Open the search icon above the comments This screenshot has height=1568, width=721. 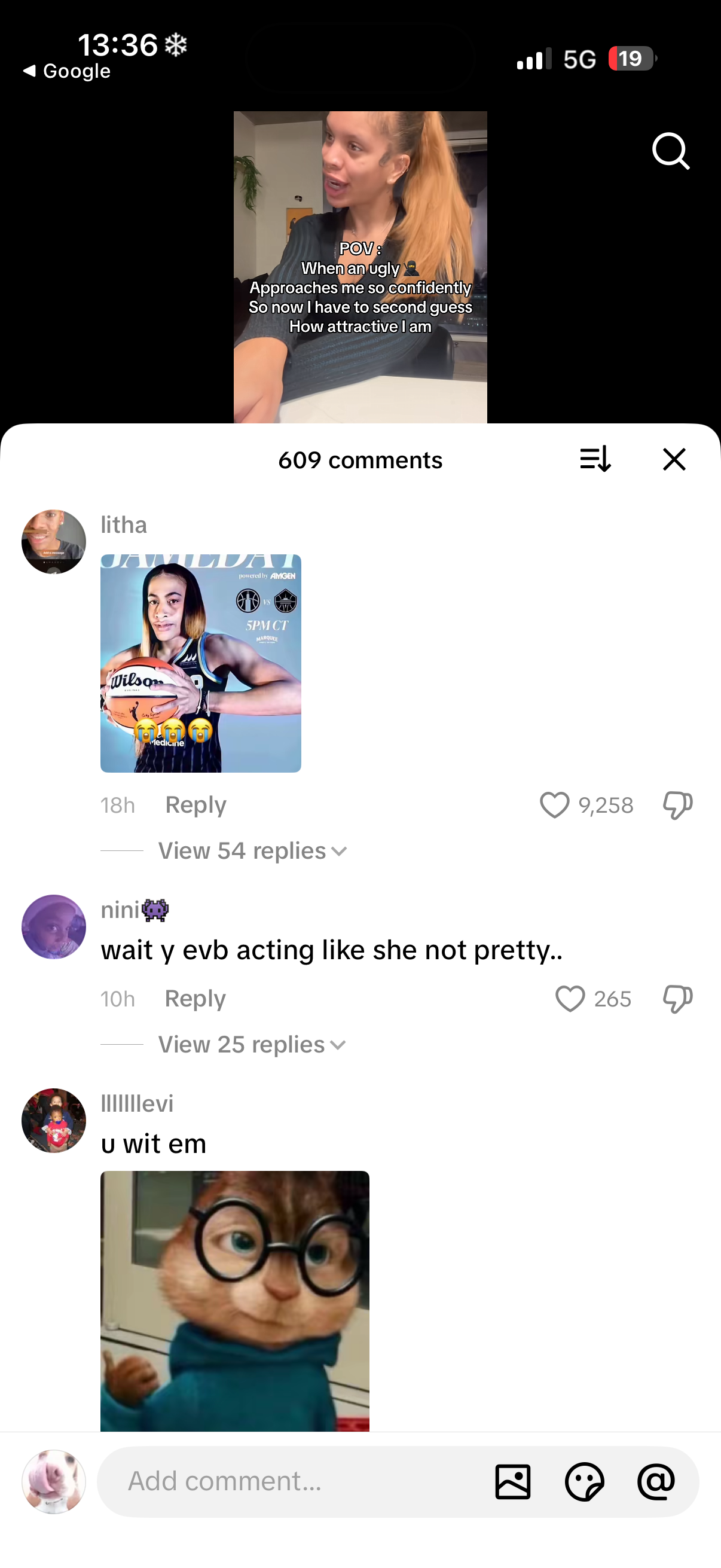point(671,150)
